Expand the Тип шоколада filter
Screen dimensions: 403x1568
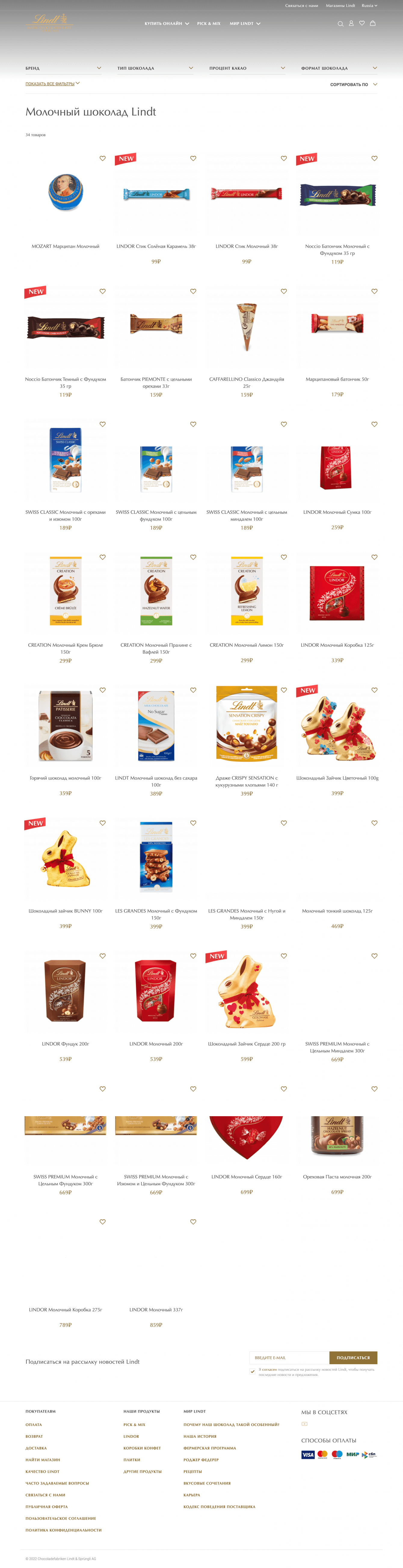155,68
